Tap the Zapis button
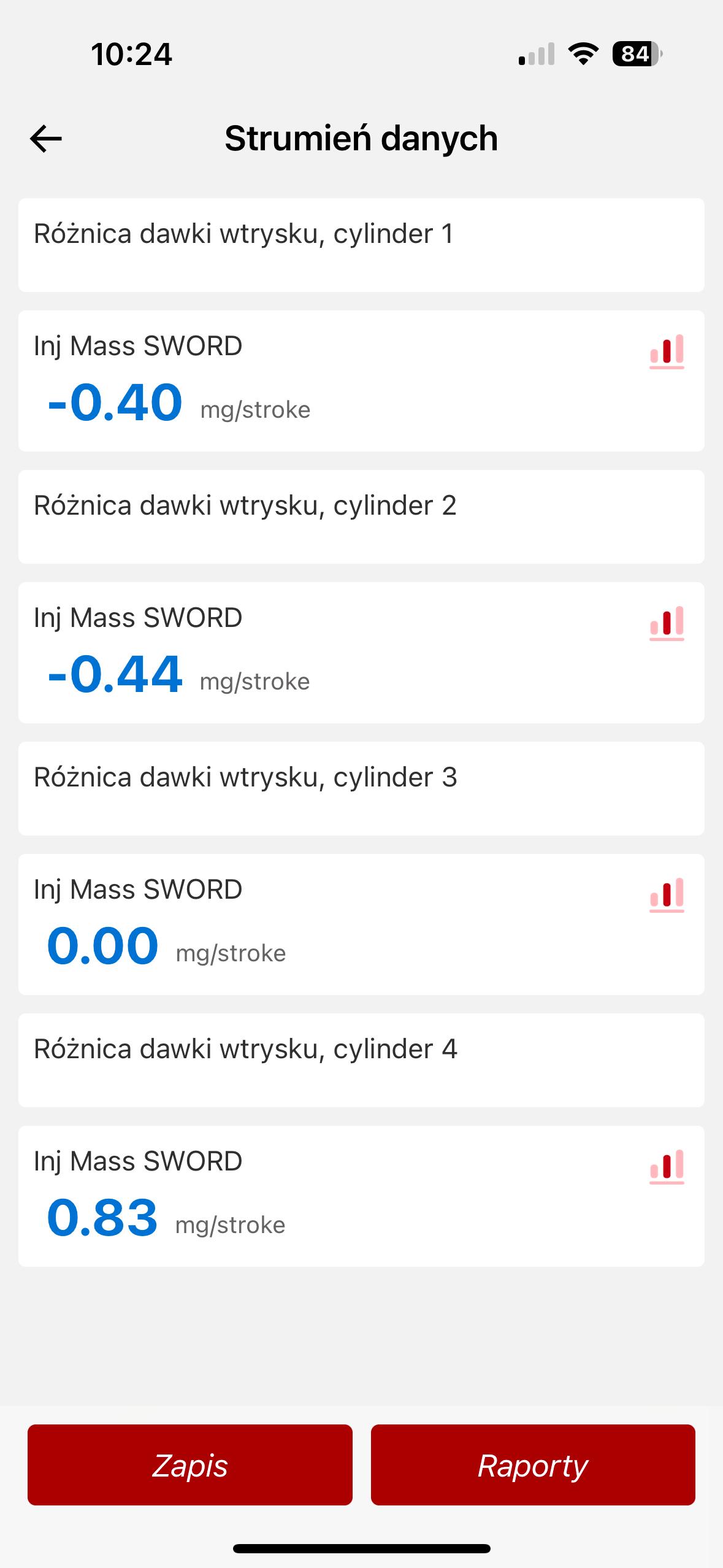This screenshot has width=723, height=1568. 189,1464
